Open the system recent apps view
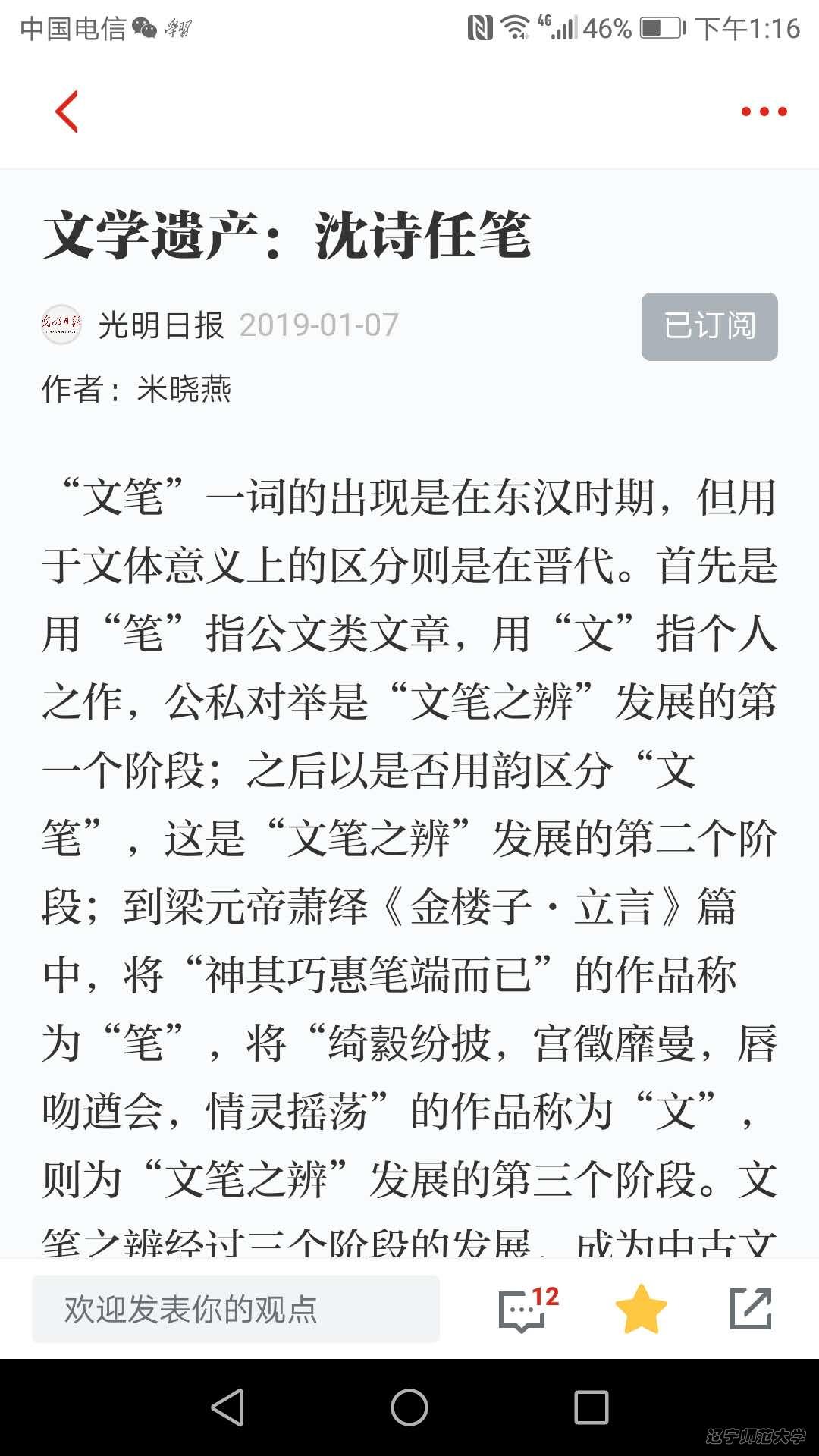Image resolution: width=819 pixels, height=1456 pixels. click(x=591, y=1407)
